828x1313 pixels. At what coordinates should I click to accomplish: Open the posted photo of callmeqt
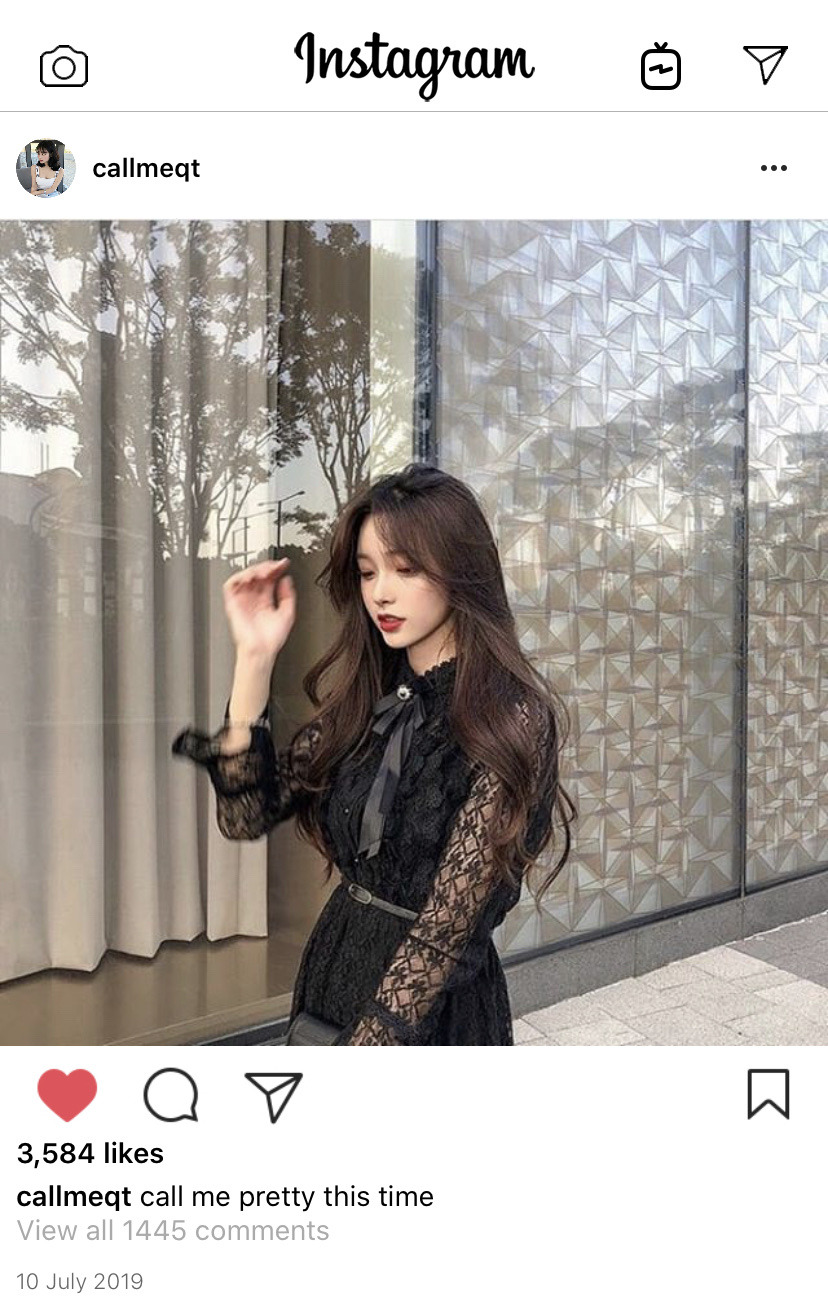pyautogui.click(x=414, y=632)
